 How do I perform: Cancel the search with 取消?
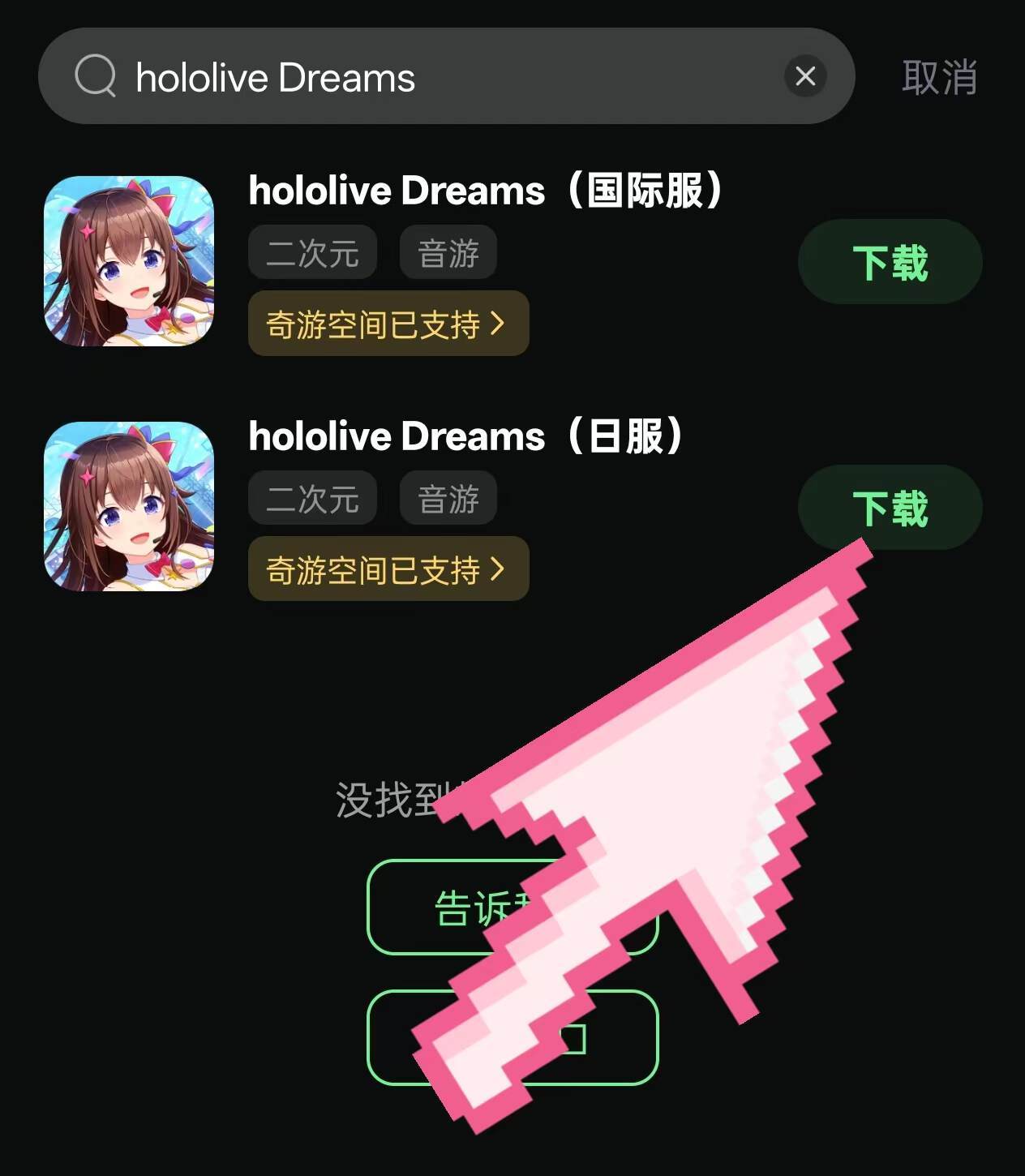click(x=939, y=77)
